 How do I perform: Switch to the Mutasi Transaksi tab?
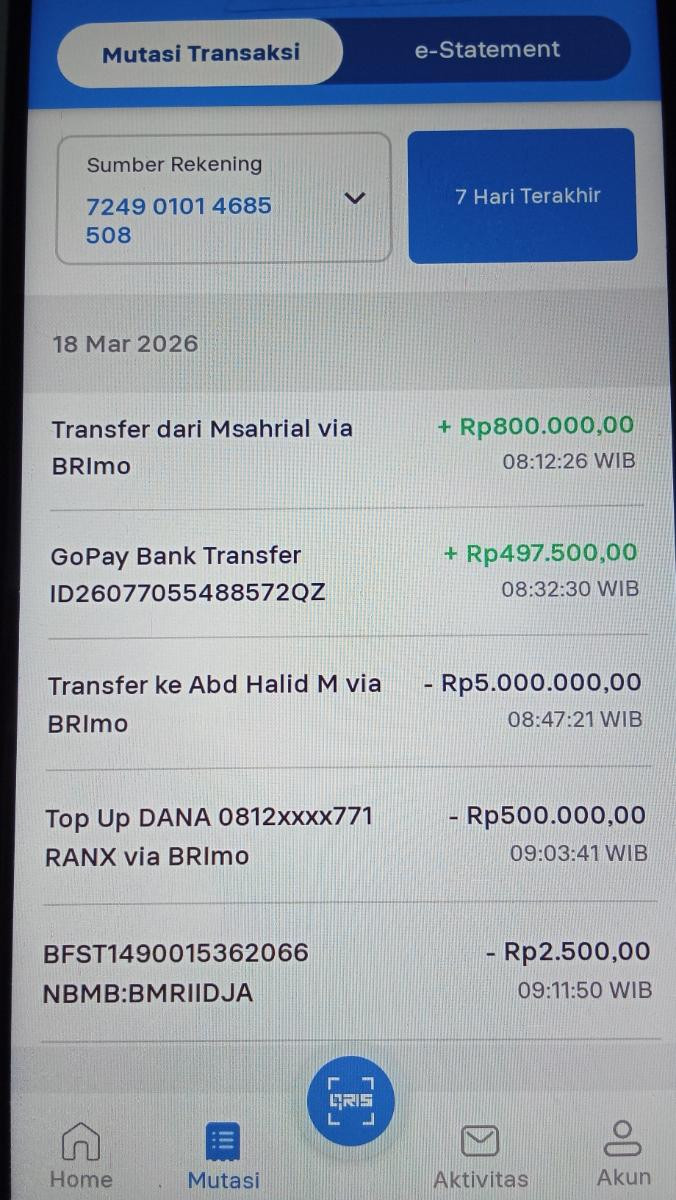click(x=200, y=53)
